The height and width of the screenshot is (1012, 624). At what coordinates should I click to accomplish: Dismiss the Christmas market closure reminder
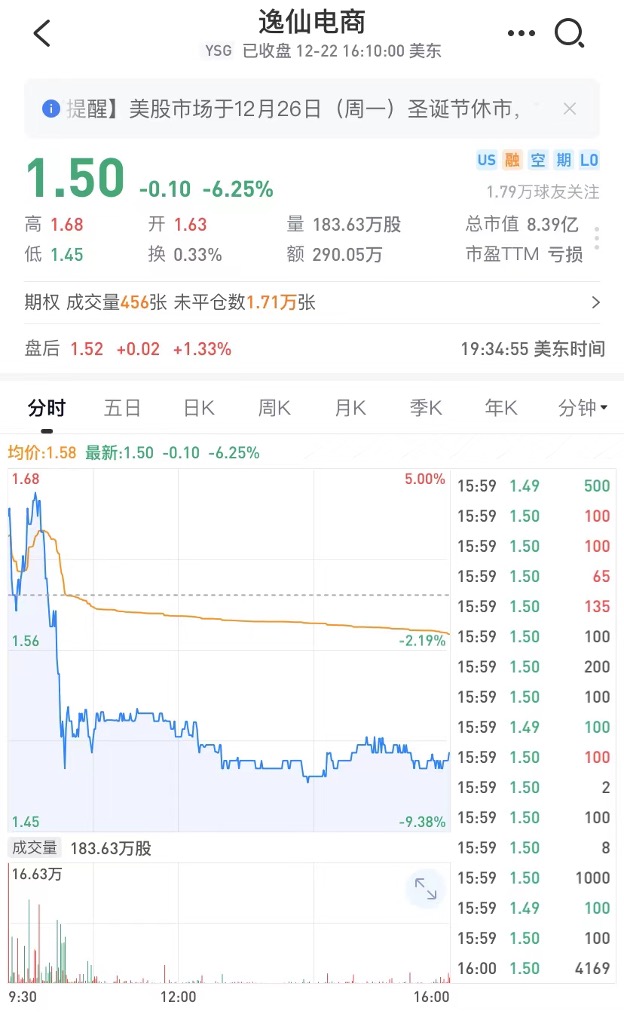pyautogui.click(x=570, y=109)
